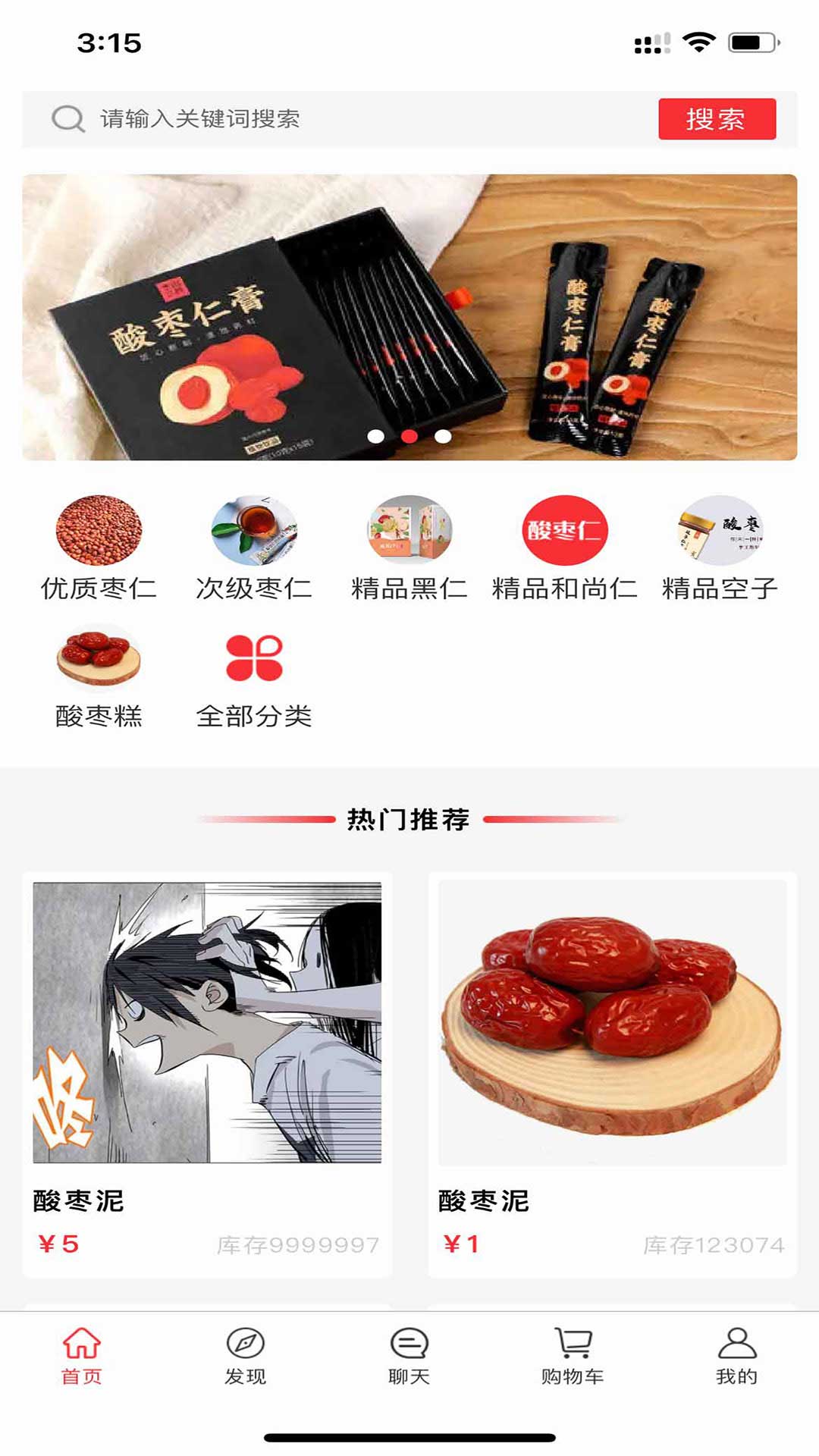Tap the magnifier icon in the search bar

point(67,118)
